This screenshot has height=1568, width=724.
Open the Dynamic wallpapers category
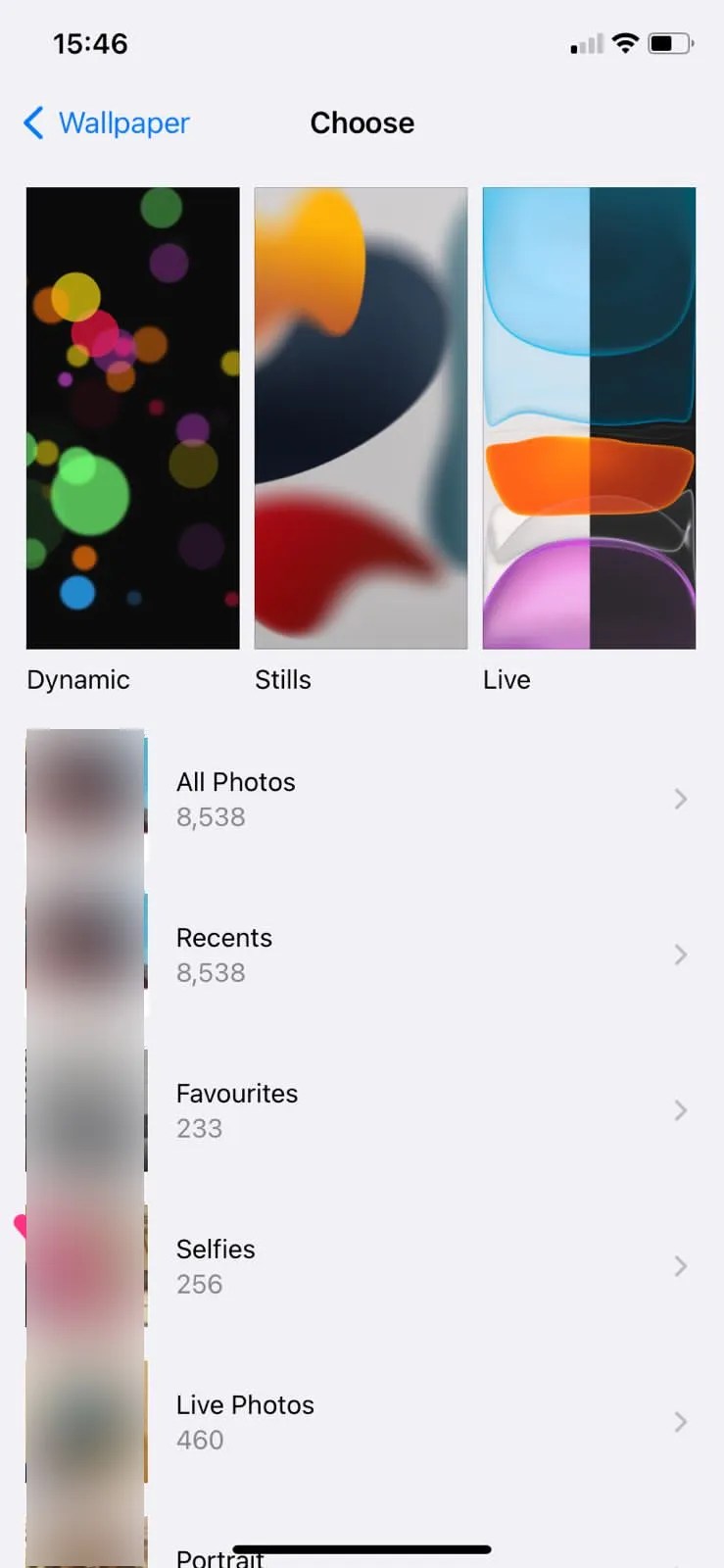click(132, 416)
